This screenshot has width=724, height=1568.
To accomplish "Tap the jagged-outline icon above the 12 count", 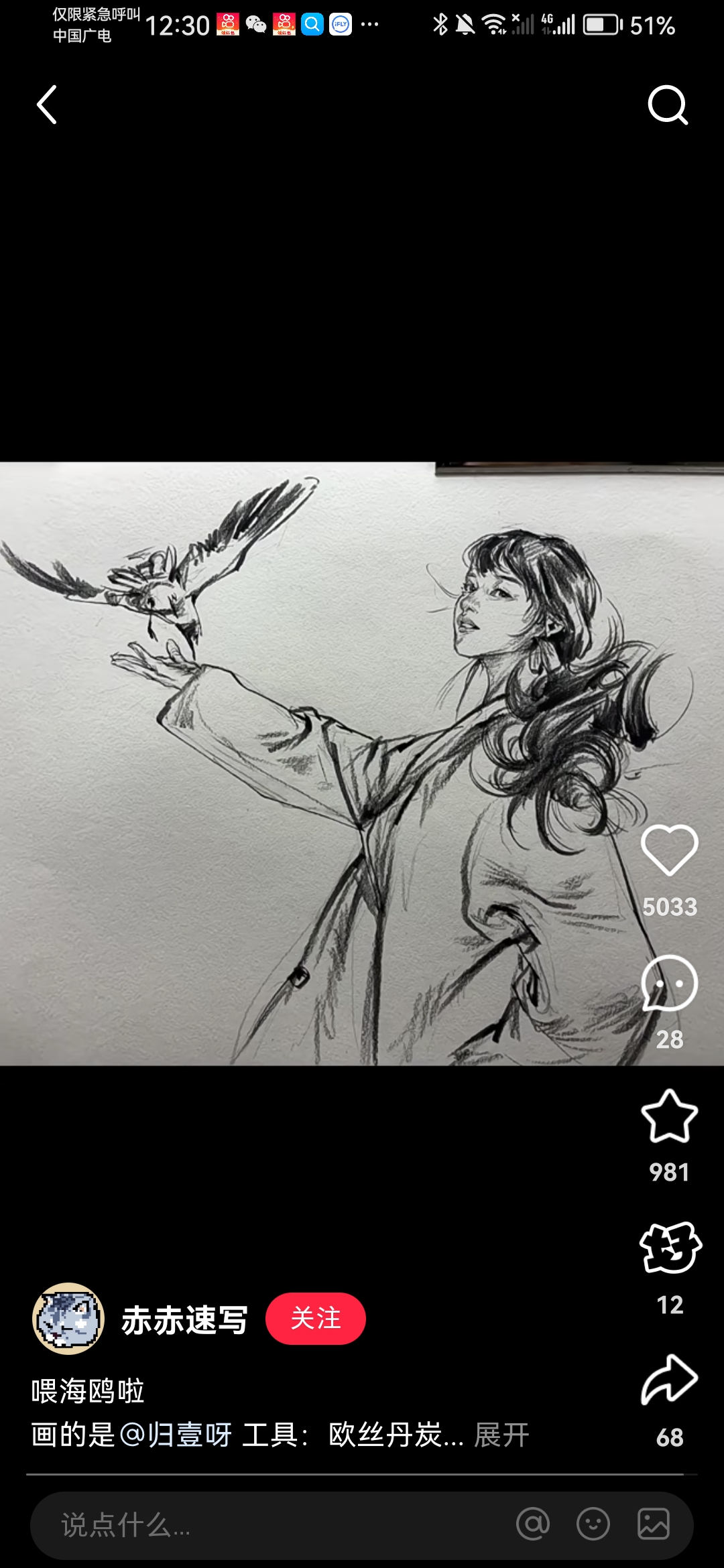I will tap(670, 1248).
